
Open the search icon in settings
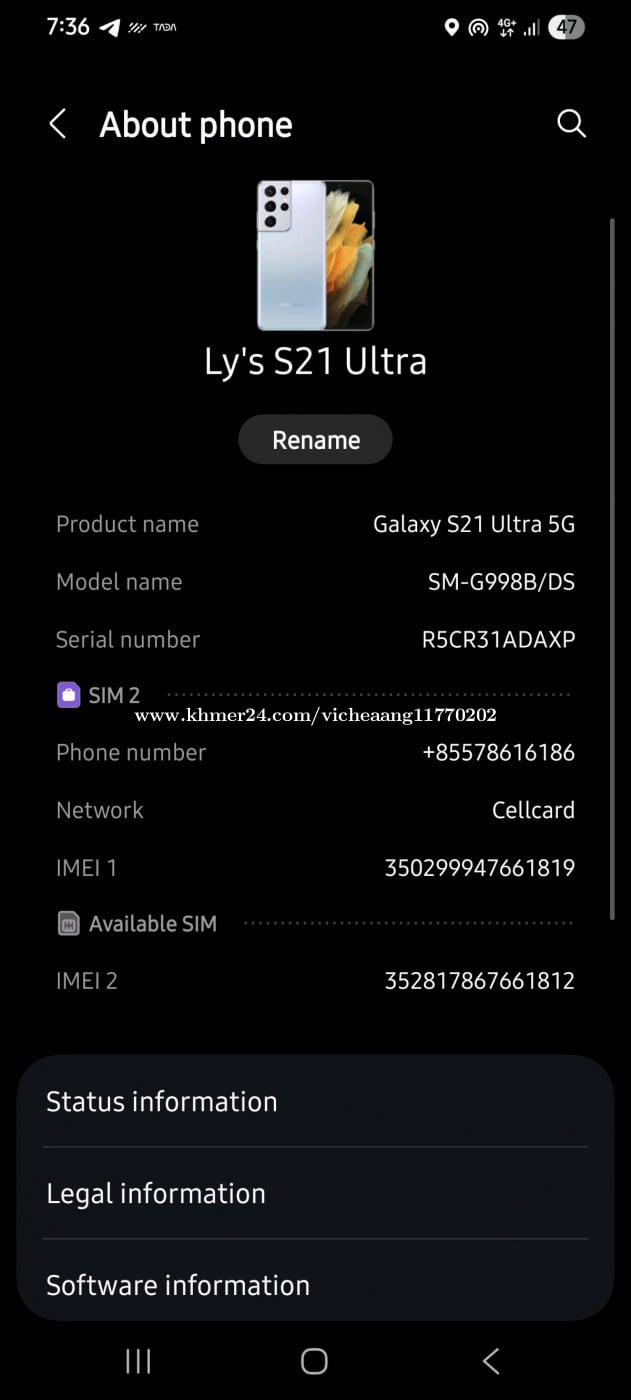571,124
